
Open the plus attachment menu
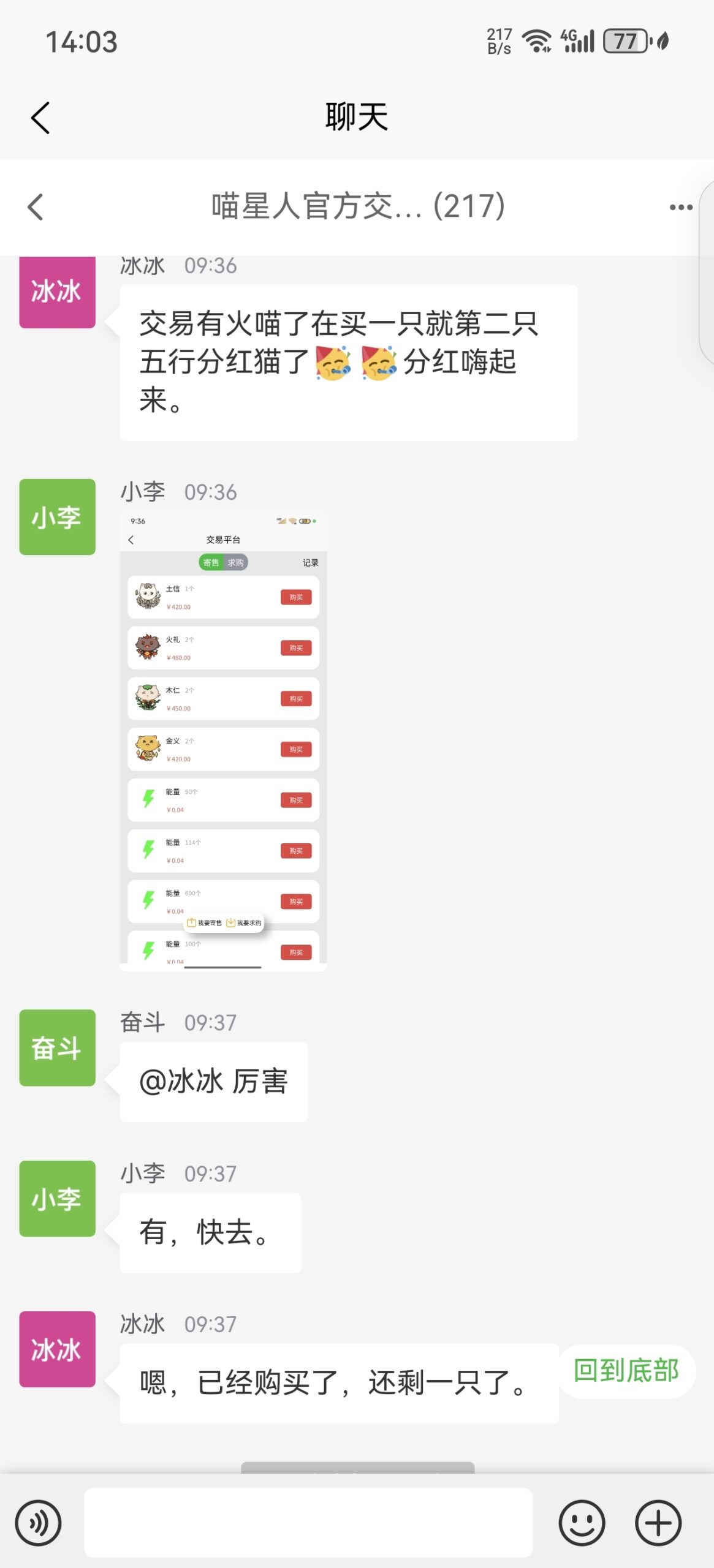tap(658, 1523)
